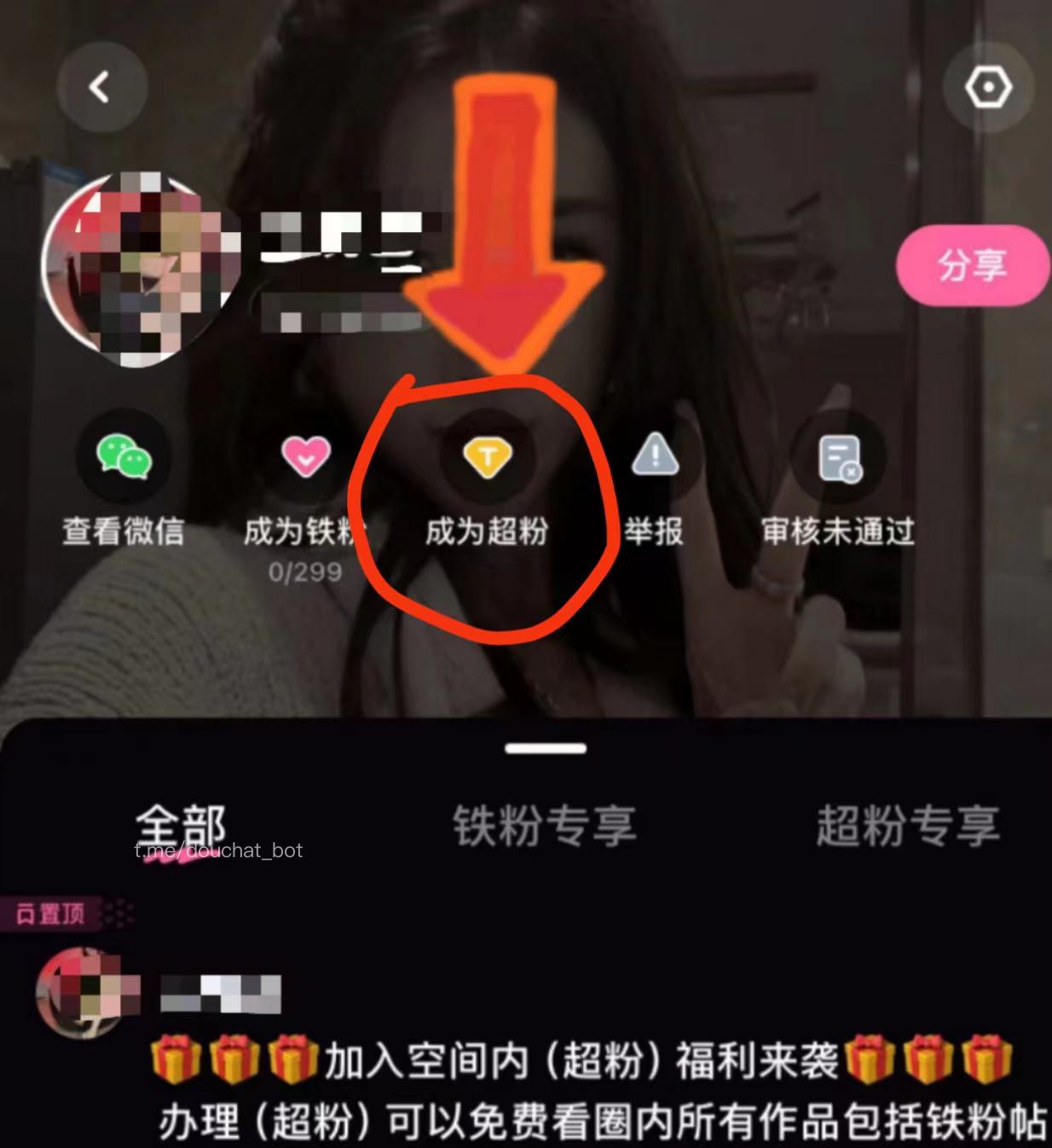1052x1148 pixels.
Task: Switch to the 超粉专享 tab
Action: [x=907, y=825]
